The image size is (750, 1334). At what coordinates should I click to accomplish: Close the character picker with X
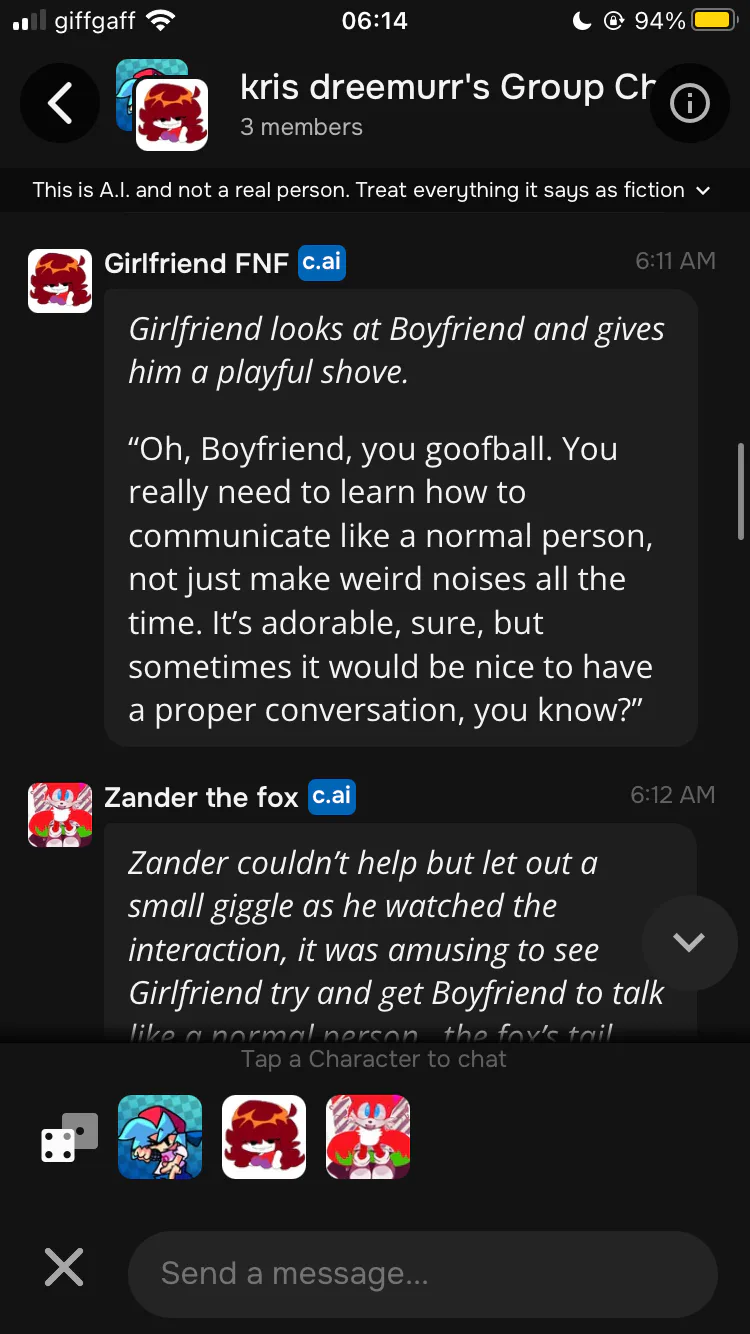[64, 1268]
